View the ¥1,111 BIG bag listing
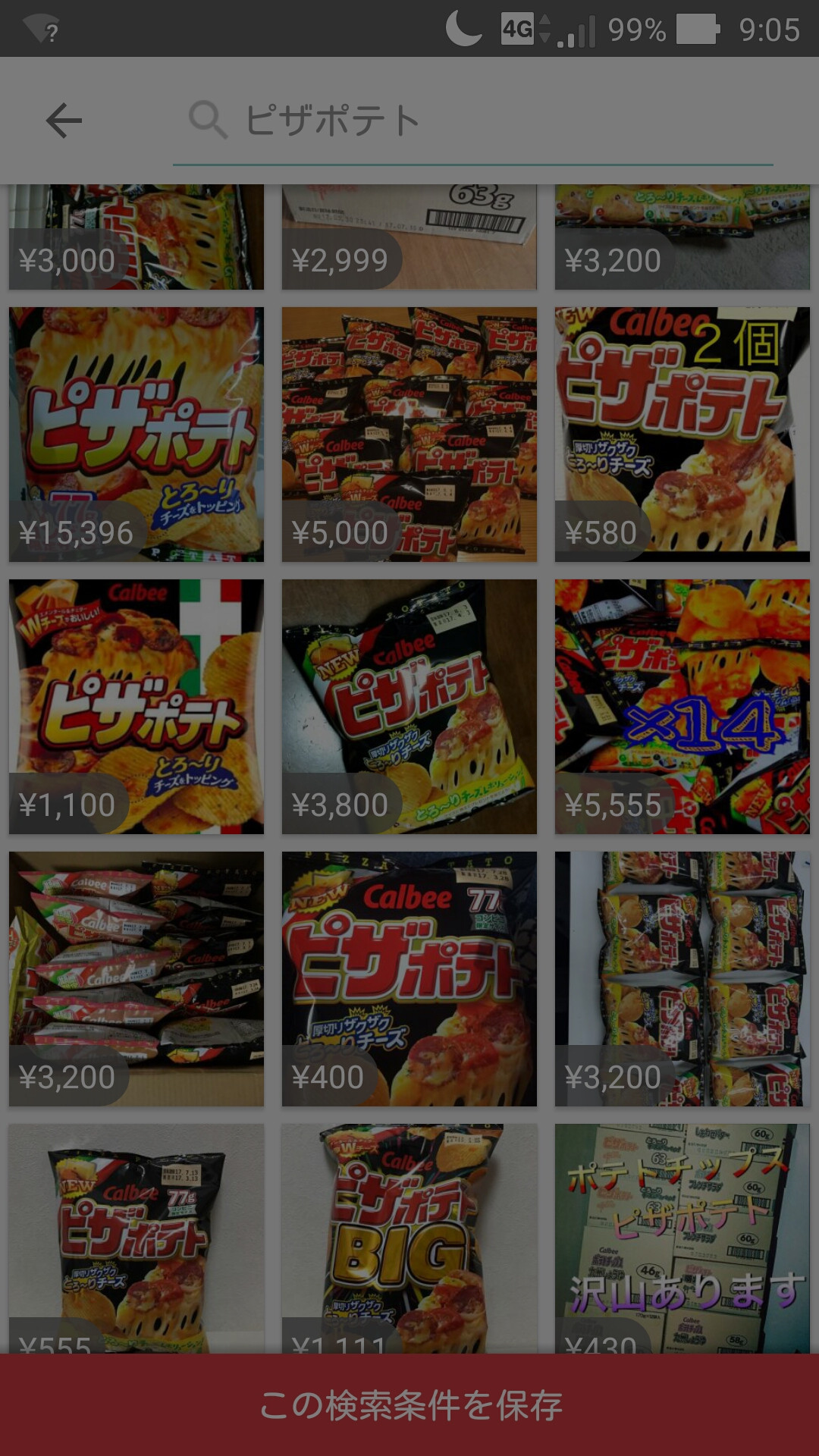Screen dimensions: 819x1456 409,1238
